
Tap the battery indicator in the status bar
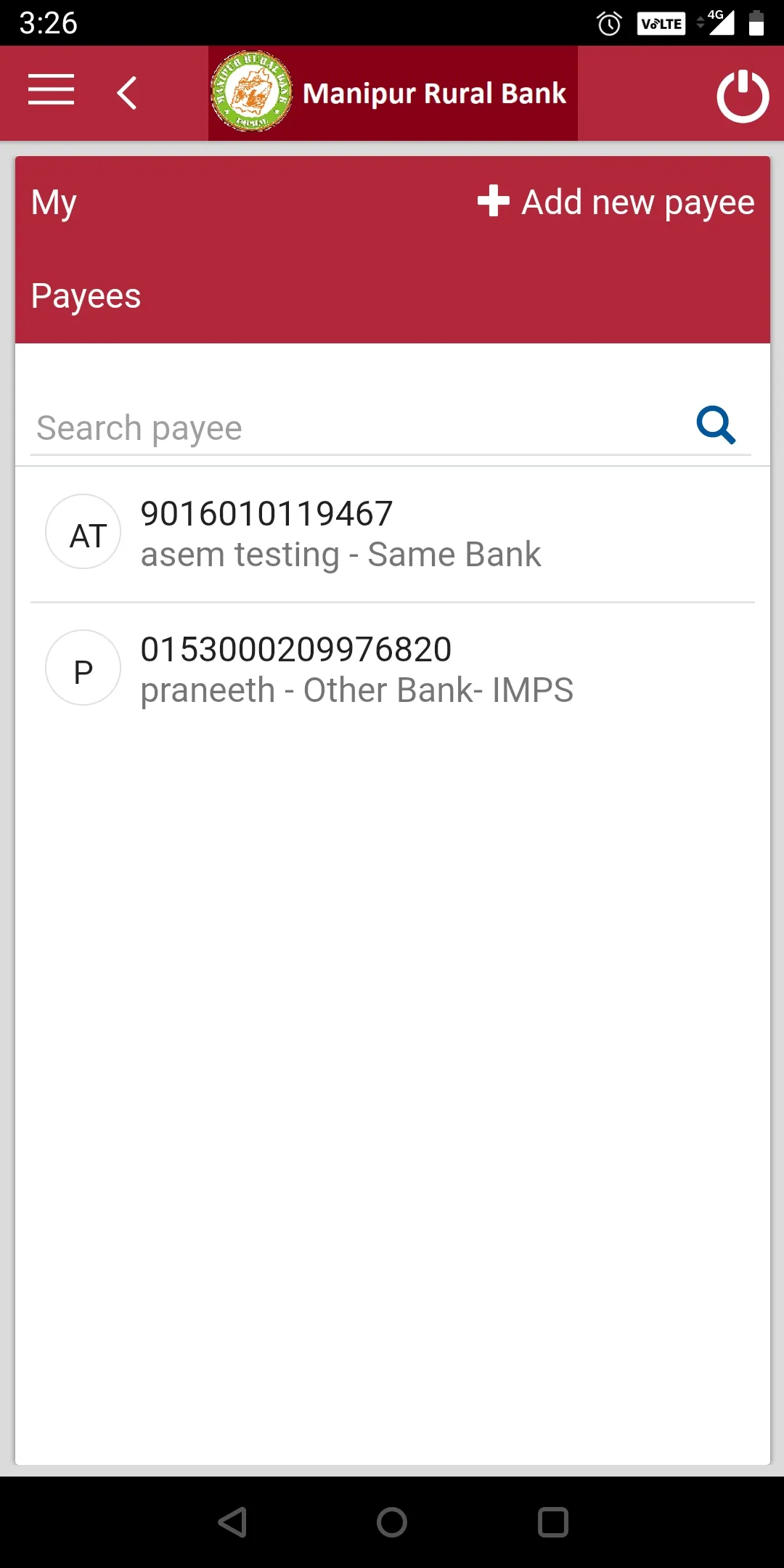click(x=757, y=23)
